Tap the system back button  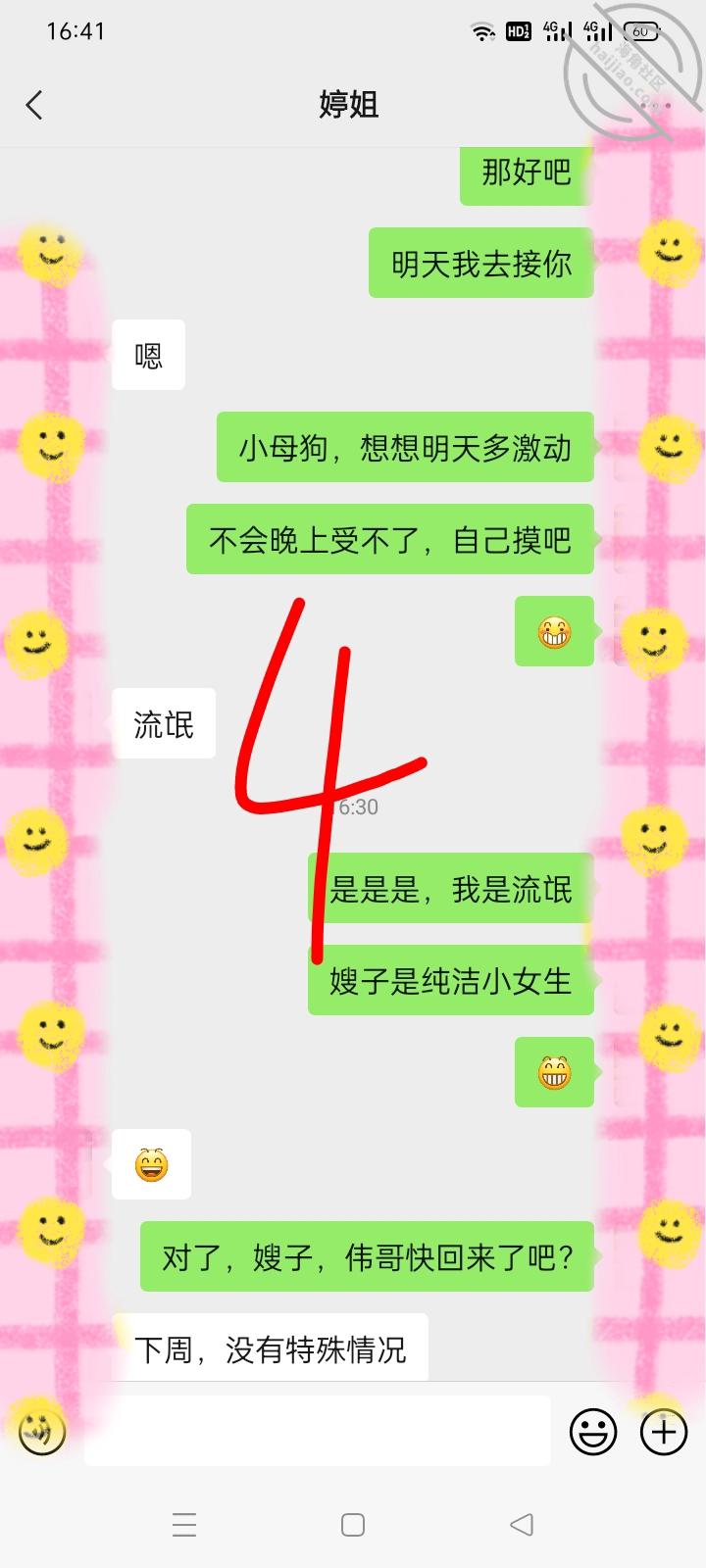pos(522,1525)
